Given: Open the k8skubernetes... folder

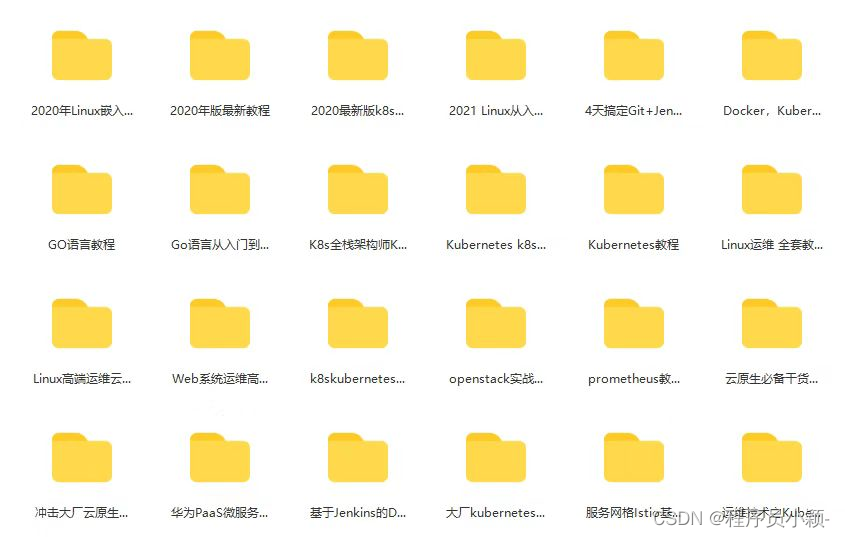Looking at the screenshot, I should click(x=358, y=324).
